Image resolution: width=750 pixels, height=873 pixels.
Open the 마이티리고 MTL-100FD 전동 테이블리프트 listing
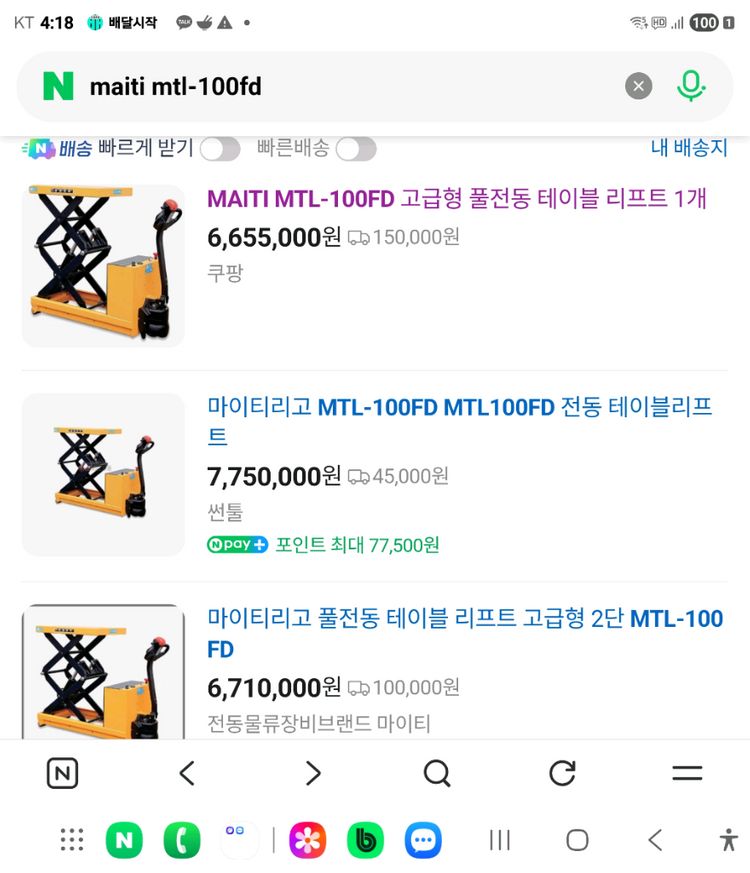[x=456, y=420]
